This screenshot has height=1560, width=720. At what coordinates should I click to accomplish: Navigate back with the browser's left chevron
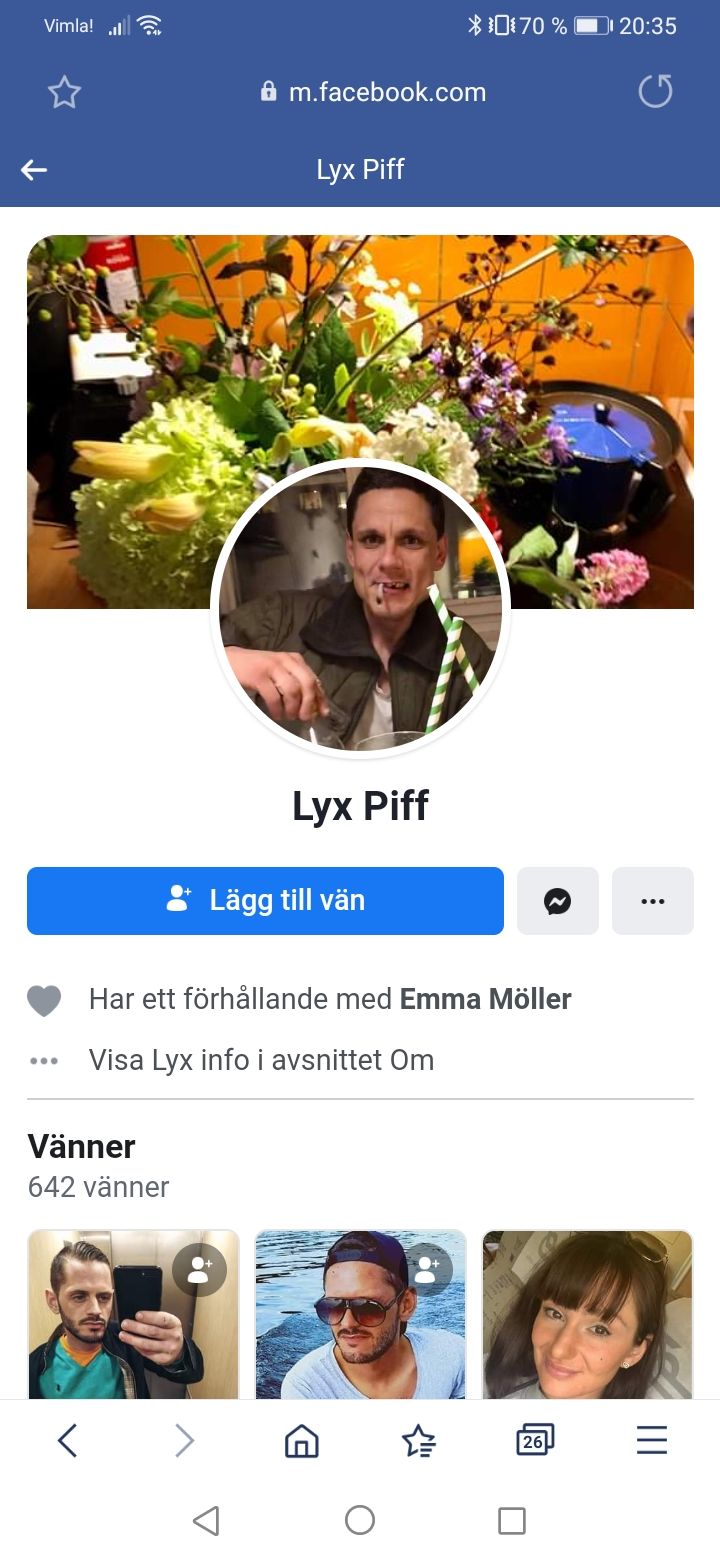(67, 1441)
